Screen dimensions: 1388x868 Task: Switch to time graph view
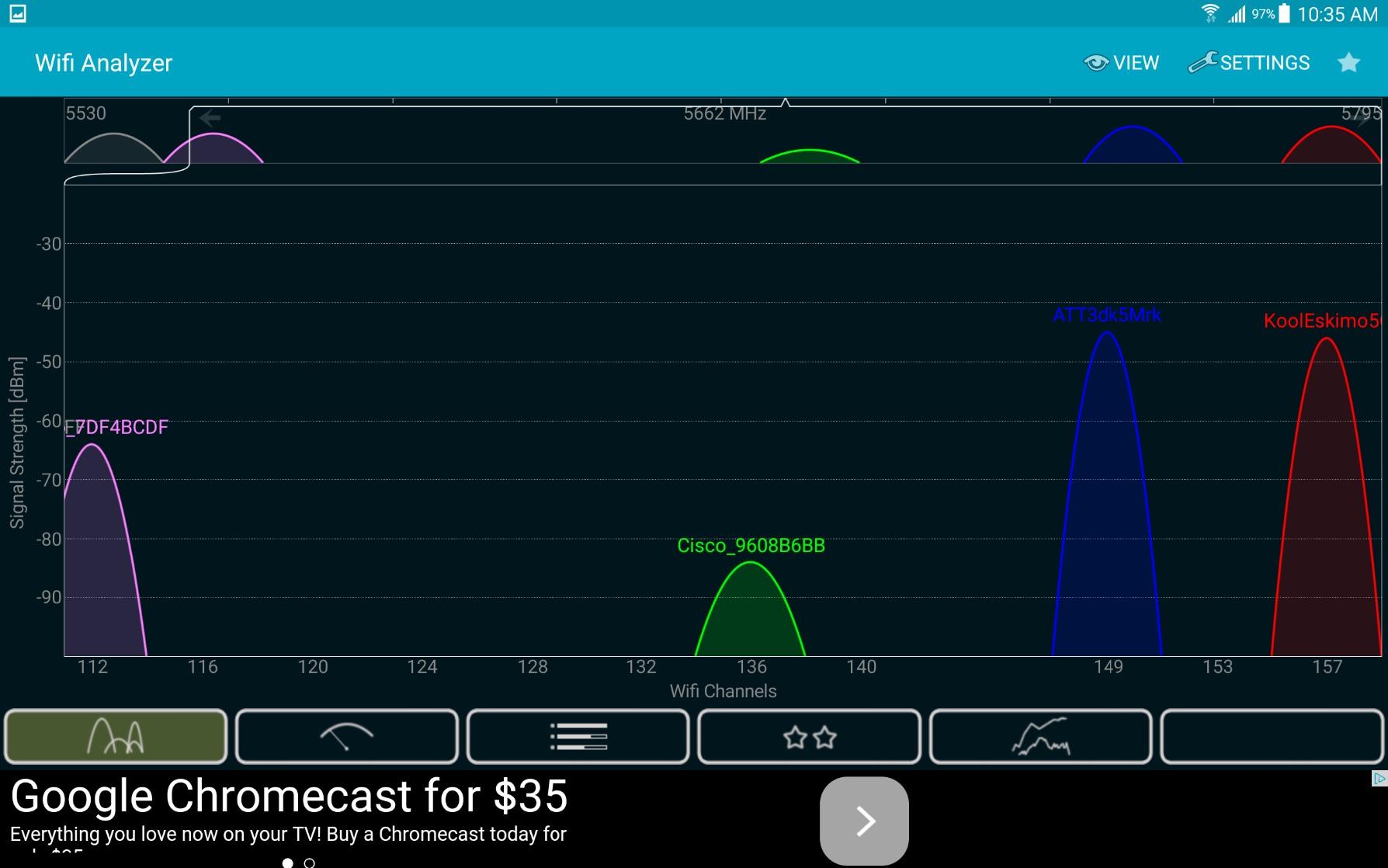[1040, 736]
